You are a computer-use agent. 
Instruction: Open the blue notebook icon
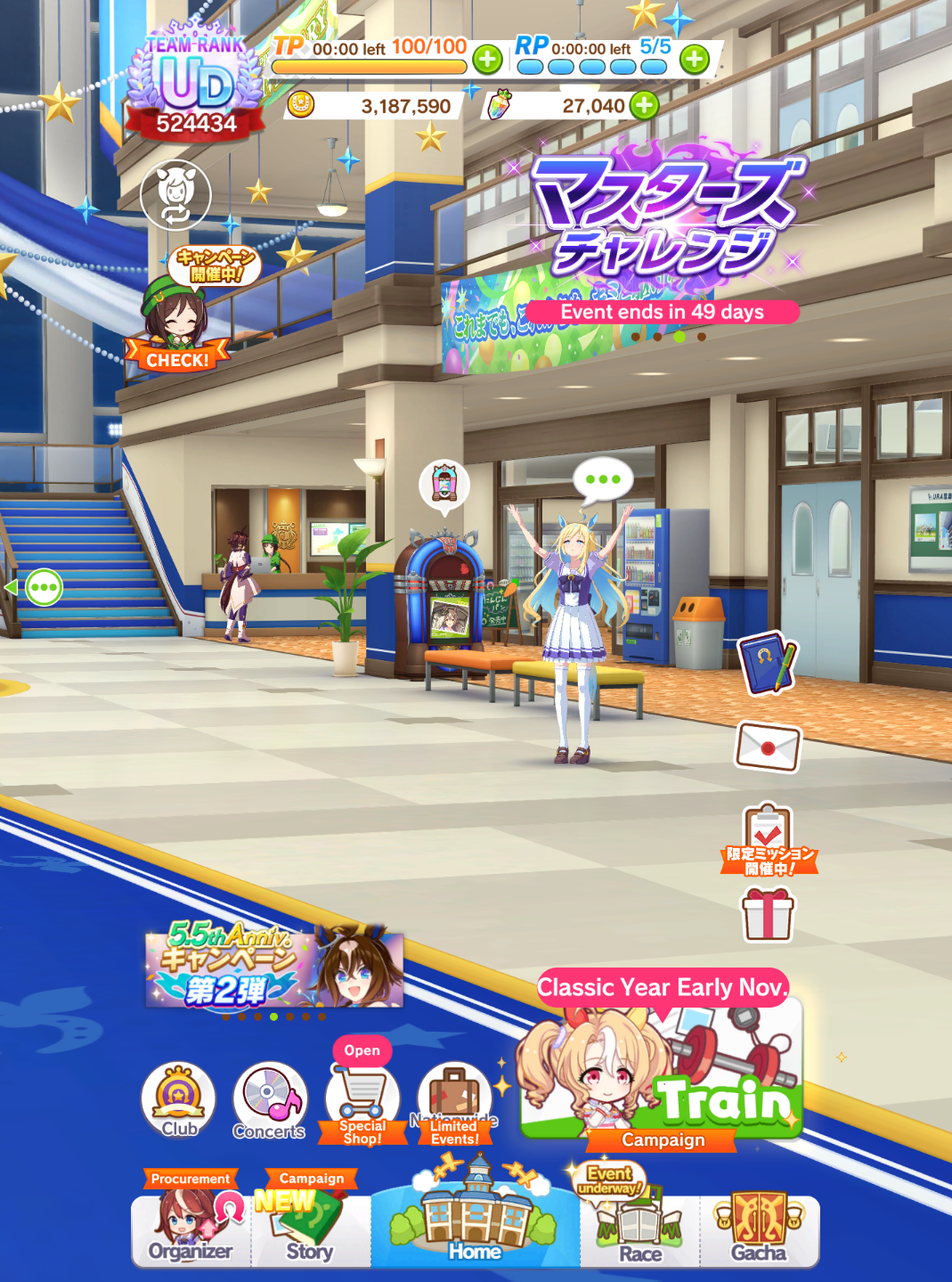(x=768, y=663)
